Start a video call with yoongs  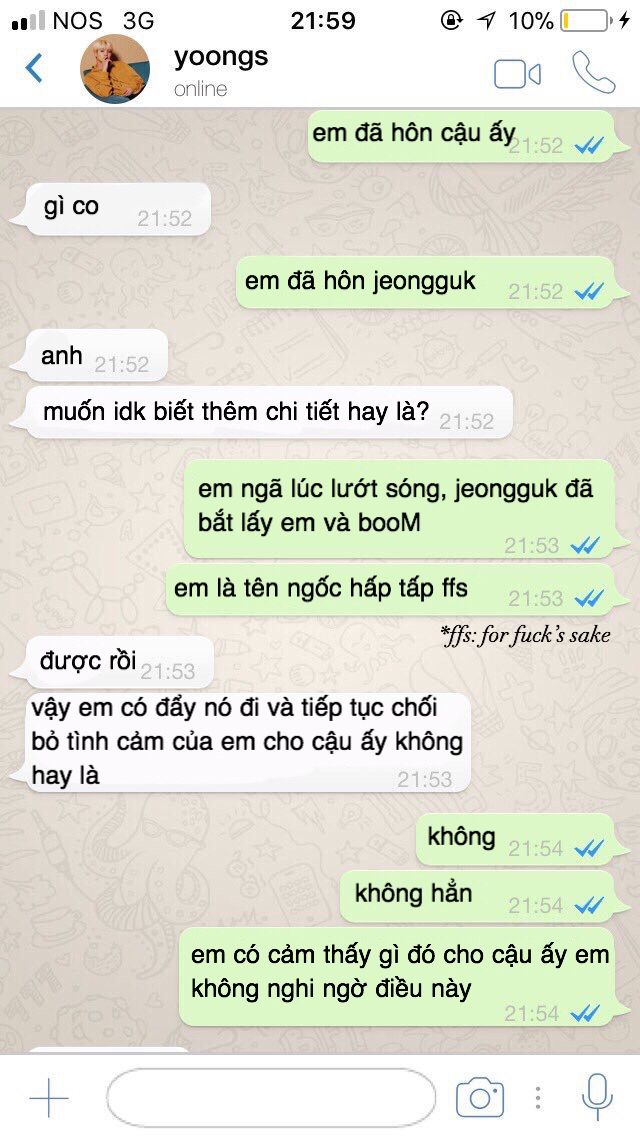click(x=517, y=73)
